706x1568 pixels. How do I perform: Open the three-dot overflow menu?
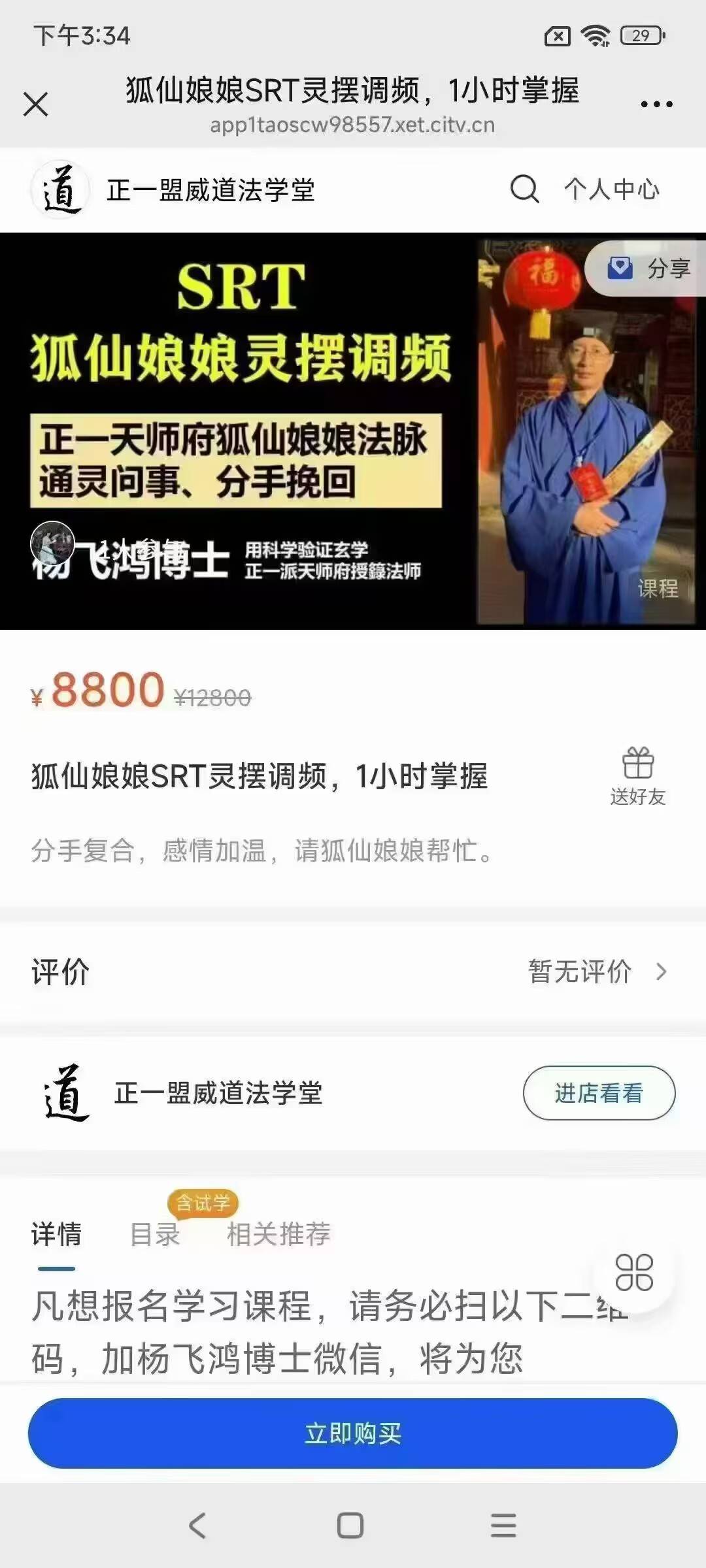pyautogui.click(x=656, y=104)
